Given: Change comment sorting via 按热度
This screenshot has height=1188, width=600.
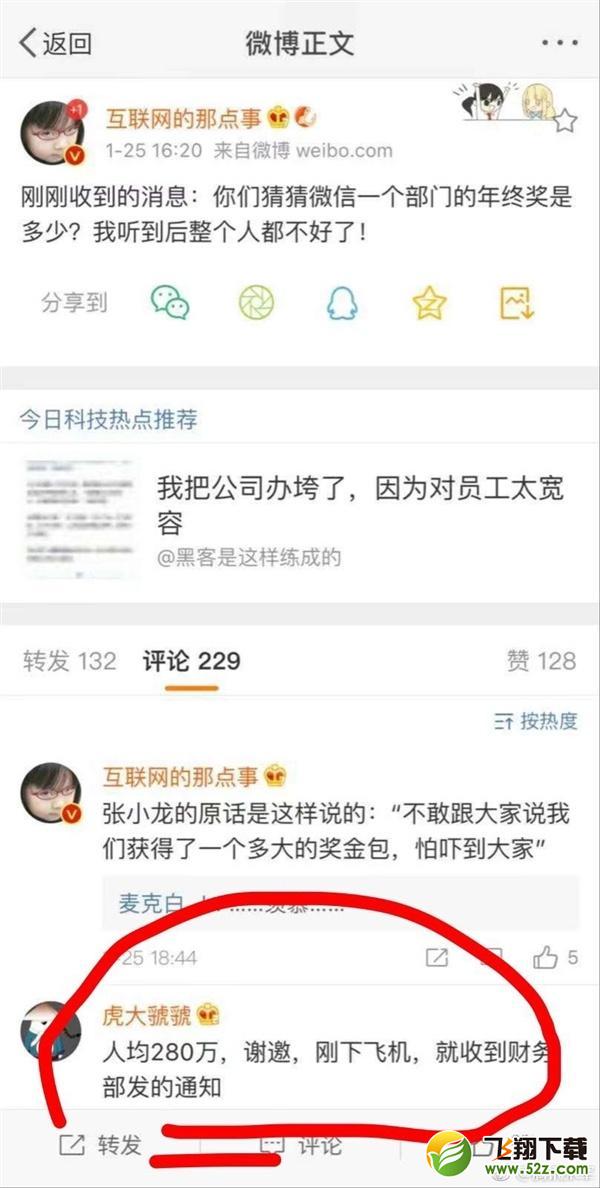Looking at the screenshot, I should (536, 720).
